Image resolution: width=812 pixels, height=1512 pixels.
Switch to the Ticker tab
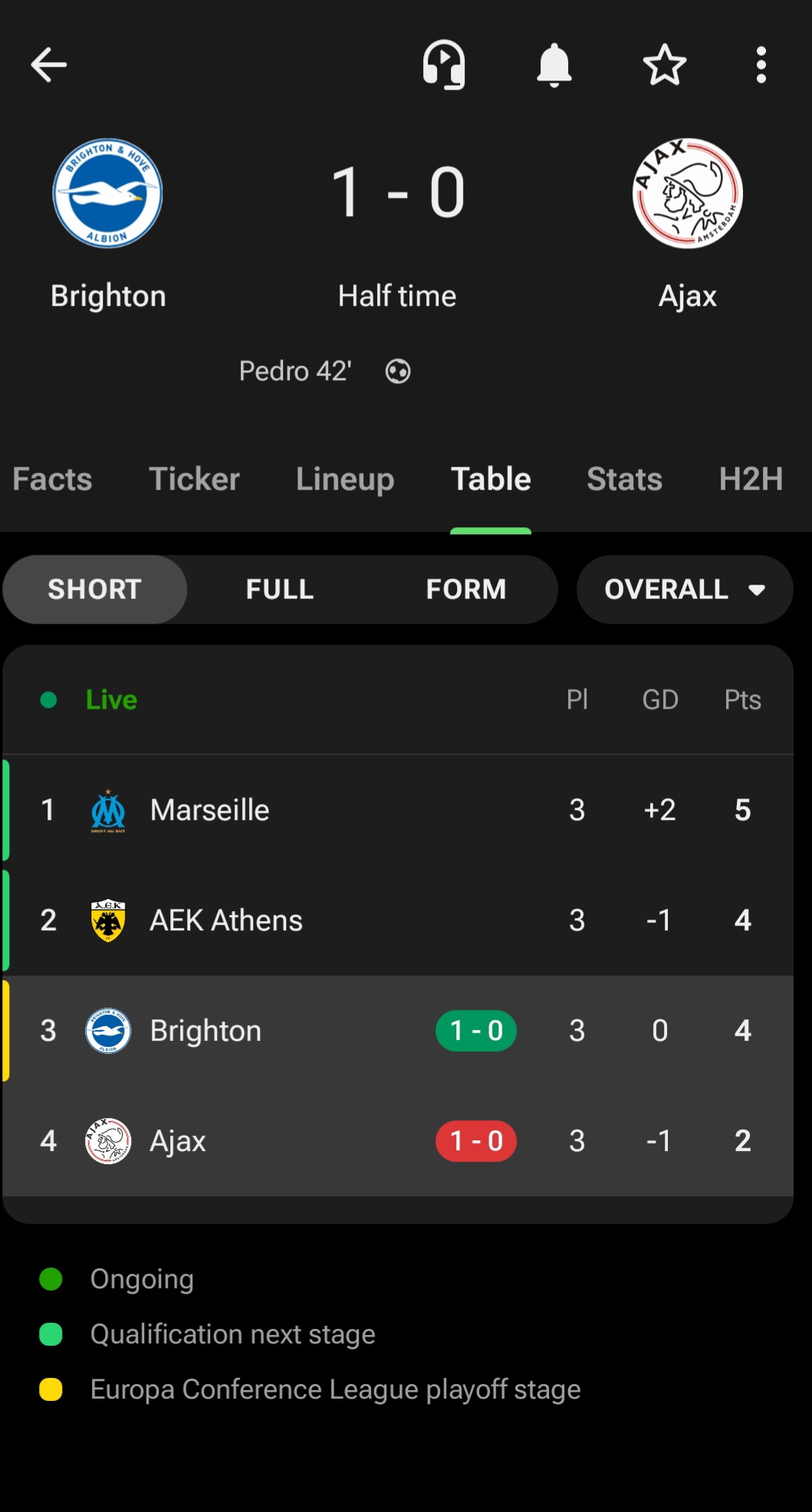pyautogui.click(x=194, y=479)
